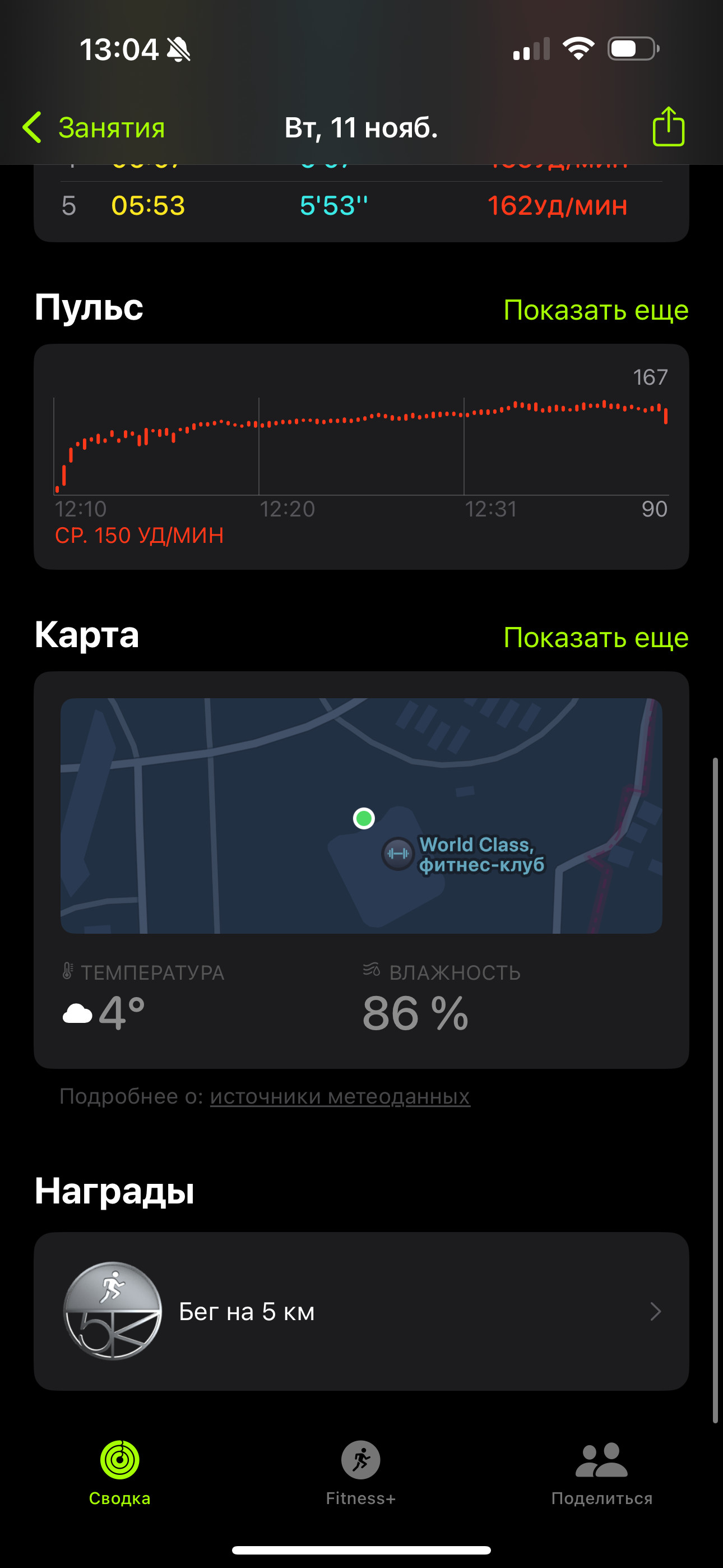Show more for Карта section
This screenshot has width=723, height=1568.
[x=596, y=637]
